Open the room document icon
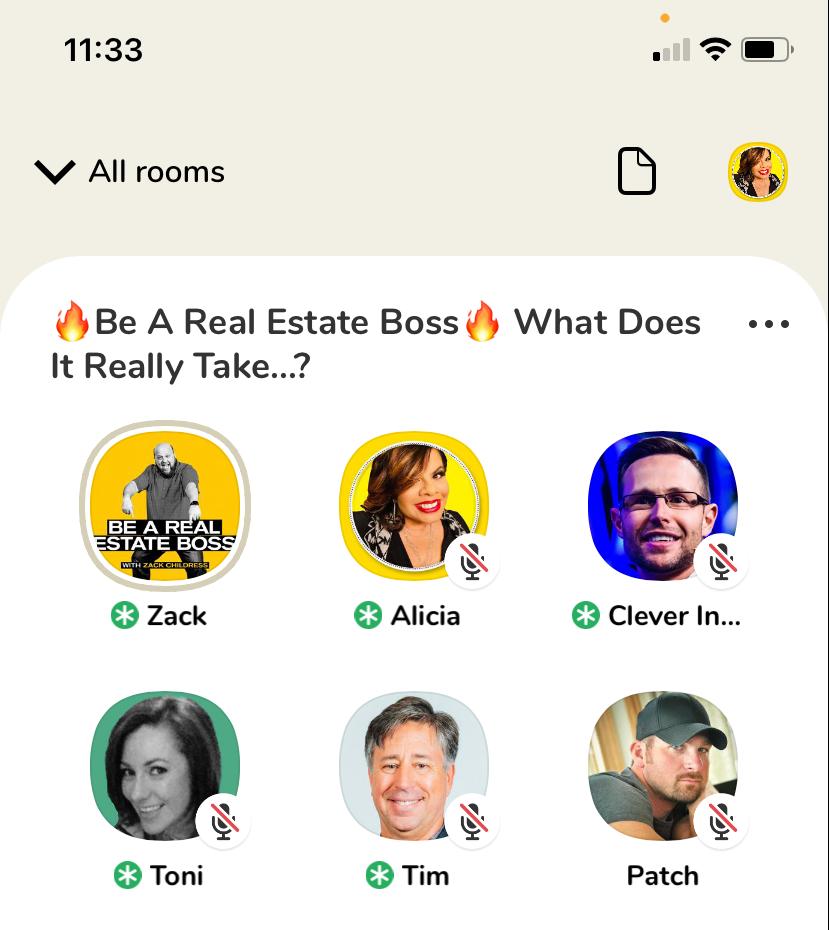This screenshot has width=829, height=930. pos(637,172)
